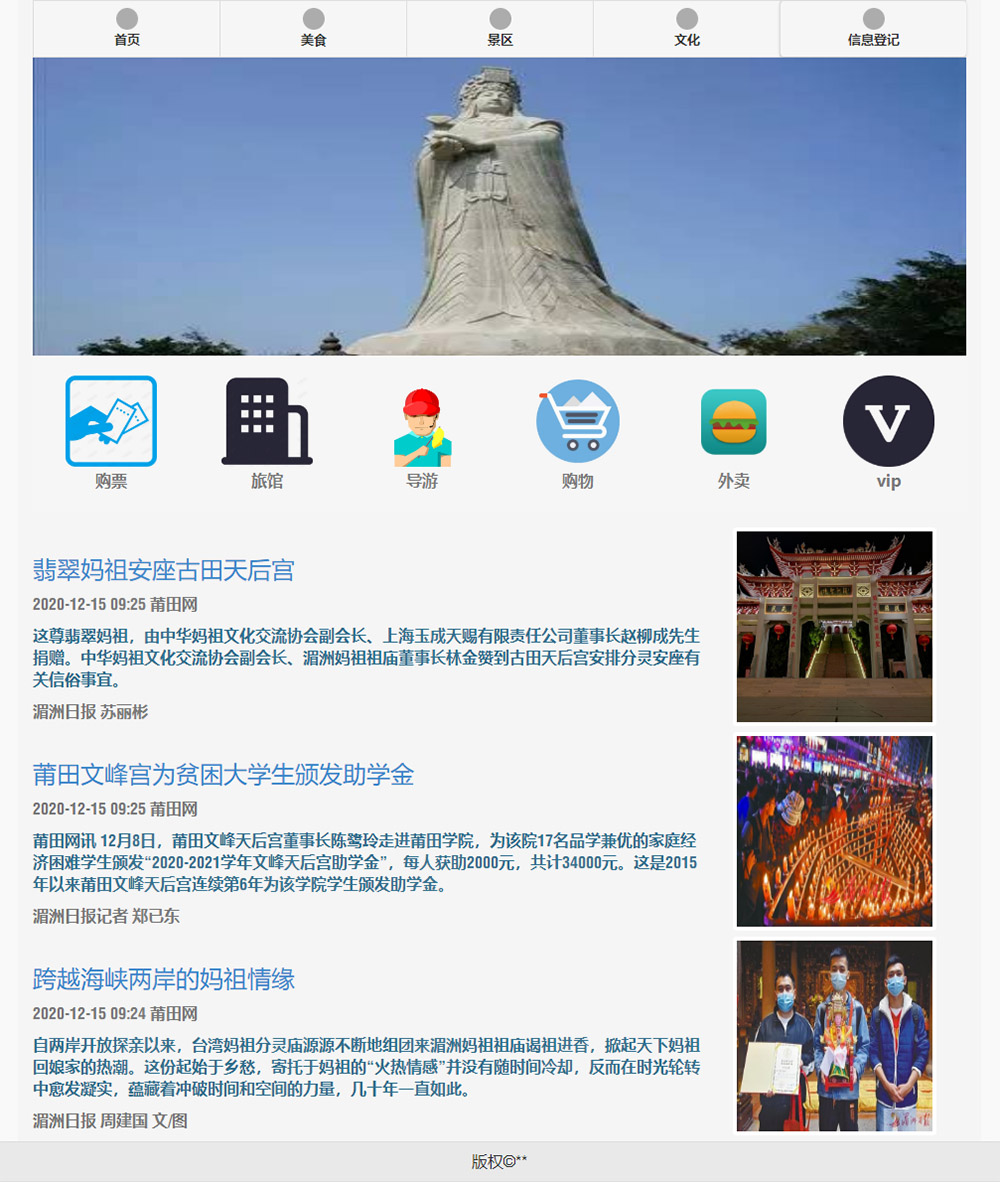Viewport: 1000px width, 1182px height.
Task: Go to the 信息登记 tab
Action: 873,29
